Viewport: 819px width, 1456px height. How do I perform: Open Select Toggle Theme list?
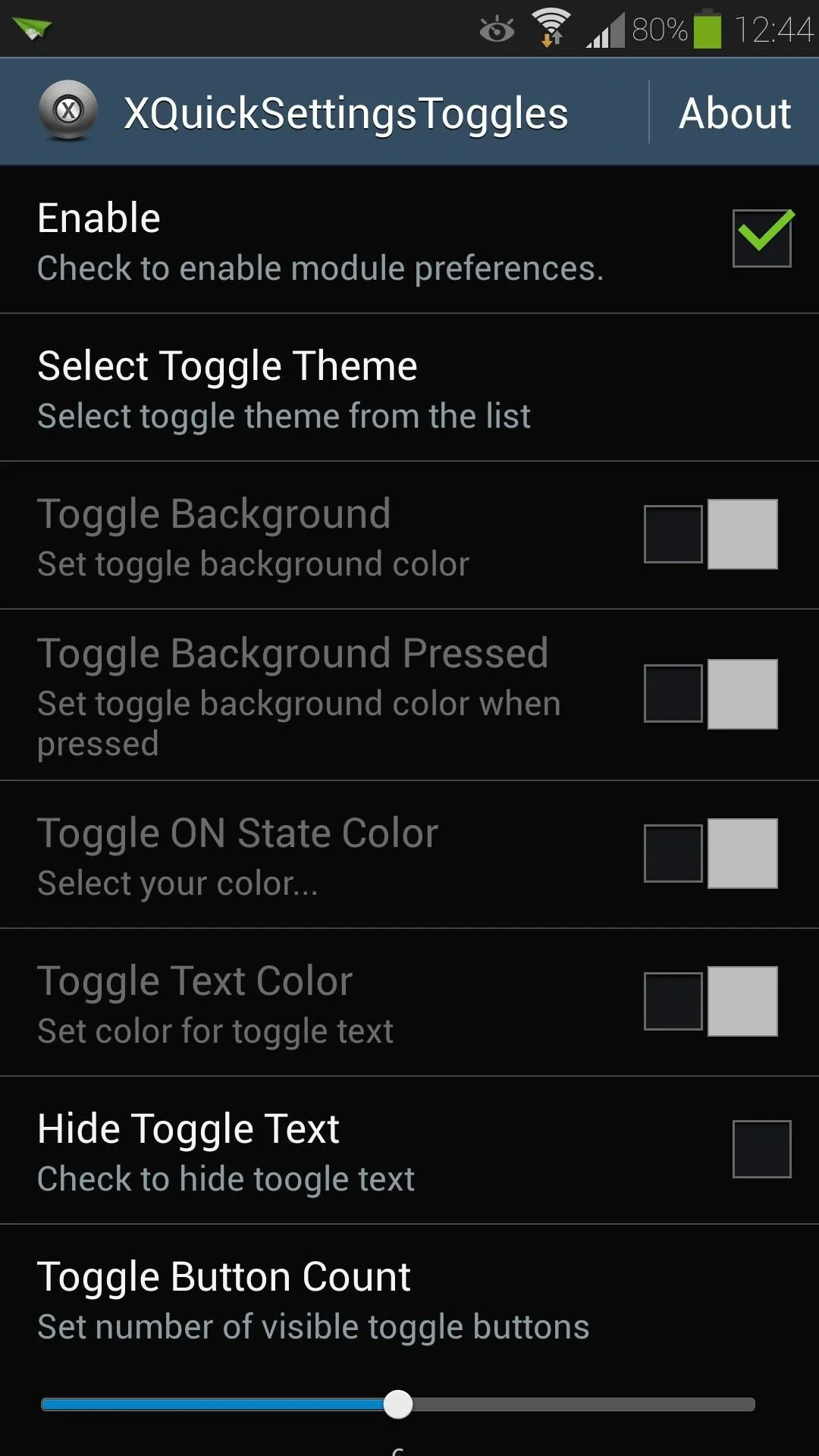[409, 388]
